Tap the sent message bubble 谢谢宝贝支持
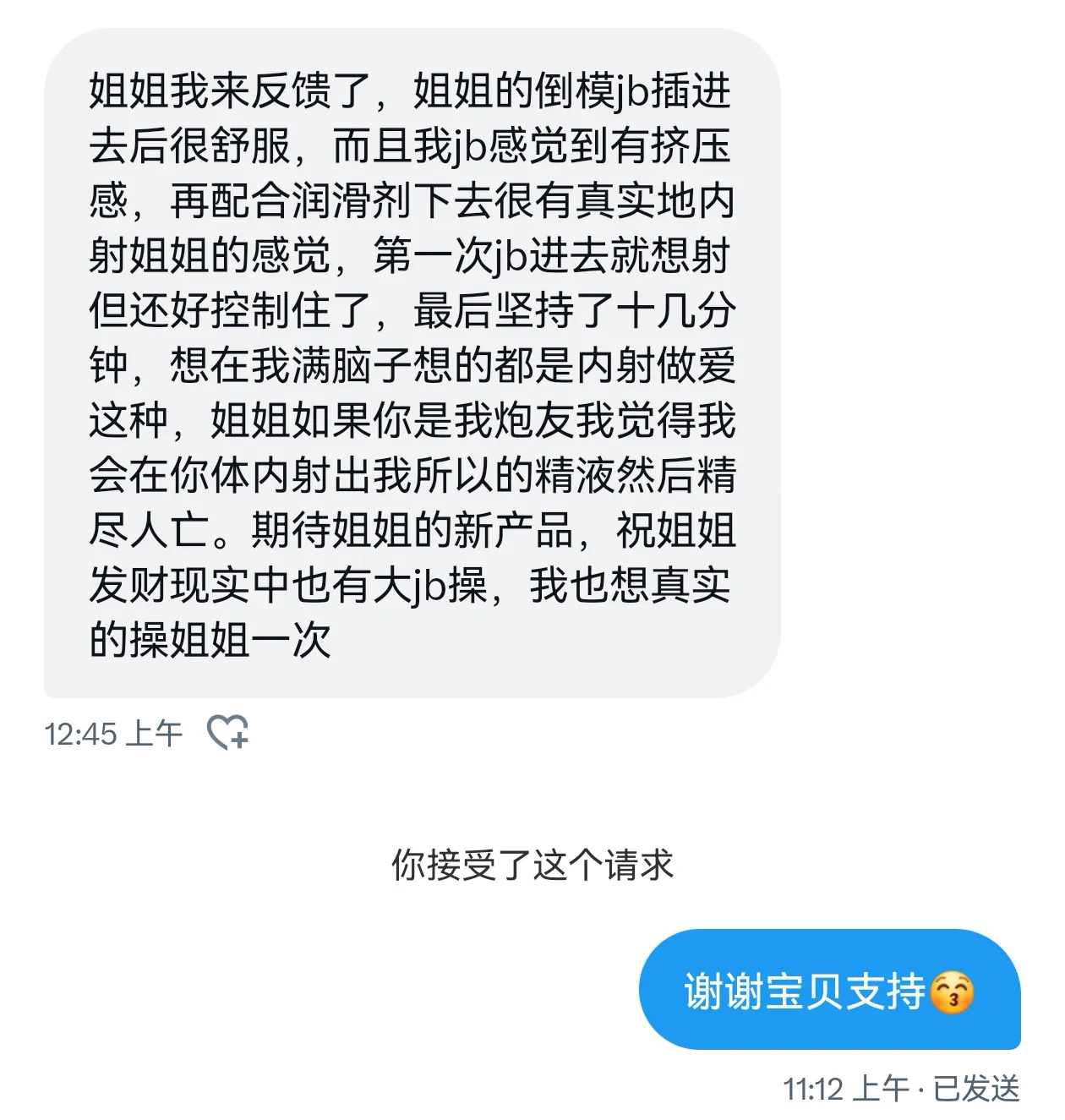1065x1120 pixels. [x=828, y=991]
